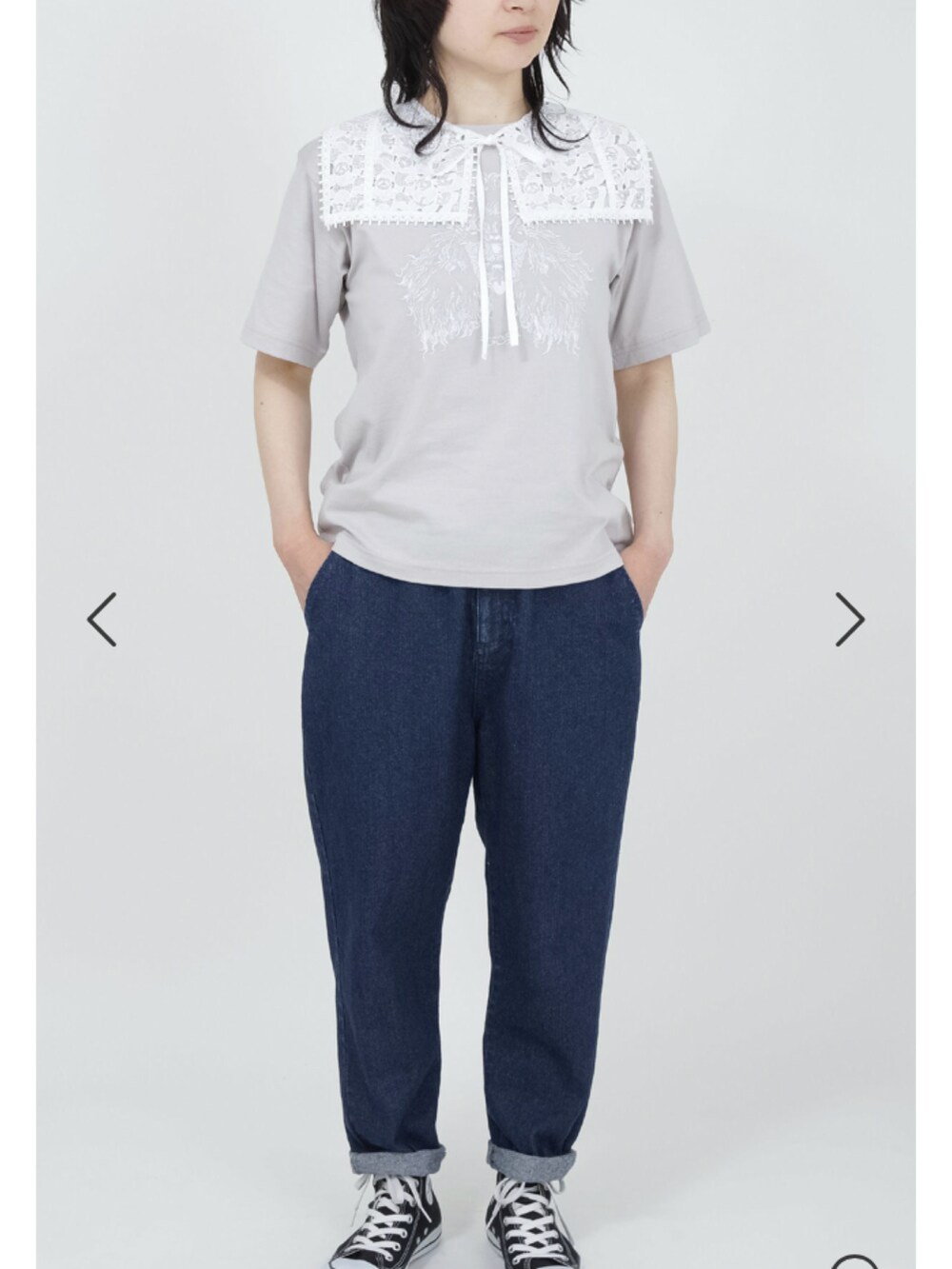Show the next product photo
The image size is (952, 1269).
click(849, 619)
